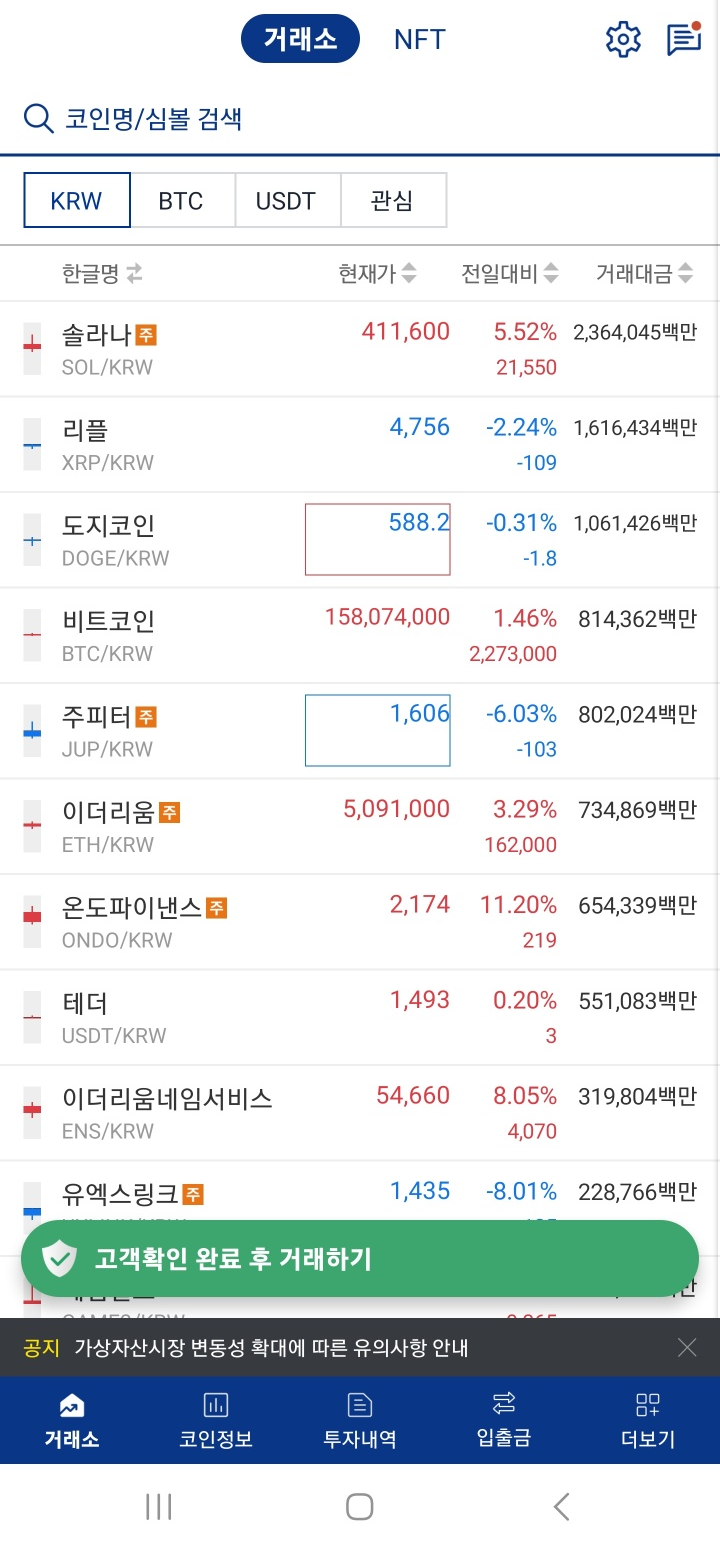Open 코인정보 coin information from bottom bar
The width and height of the screenshot is (720, 1548).
pos(214,1420)
